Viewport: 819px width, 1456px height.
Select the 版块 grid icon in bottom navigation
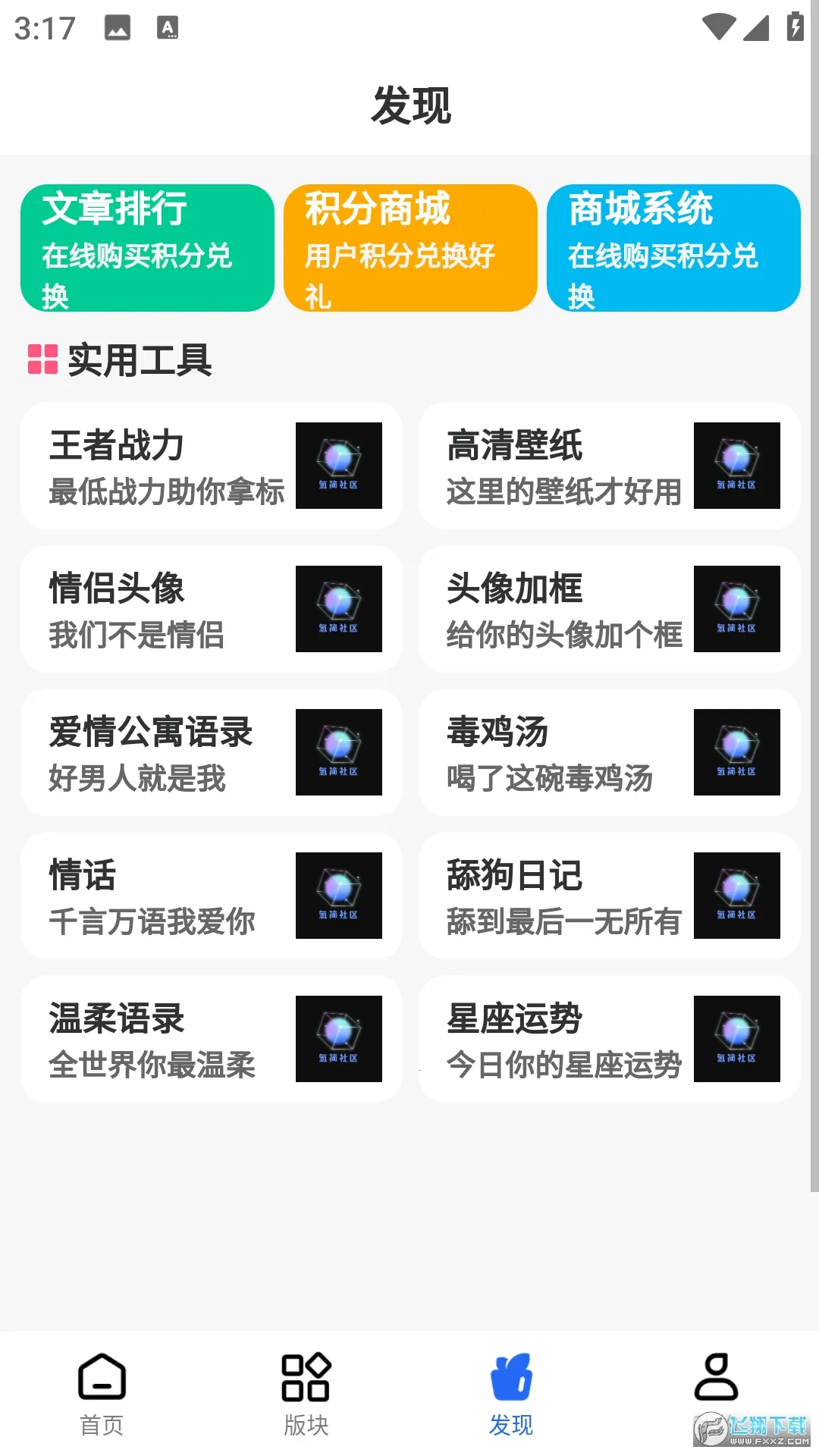pyautogui.click(x=306, y=1382)
